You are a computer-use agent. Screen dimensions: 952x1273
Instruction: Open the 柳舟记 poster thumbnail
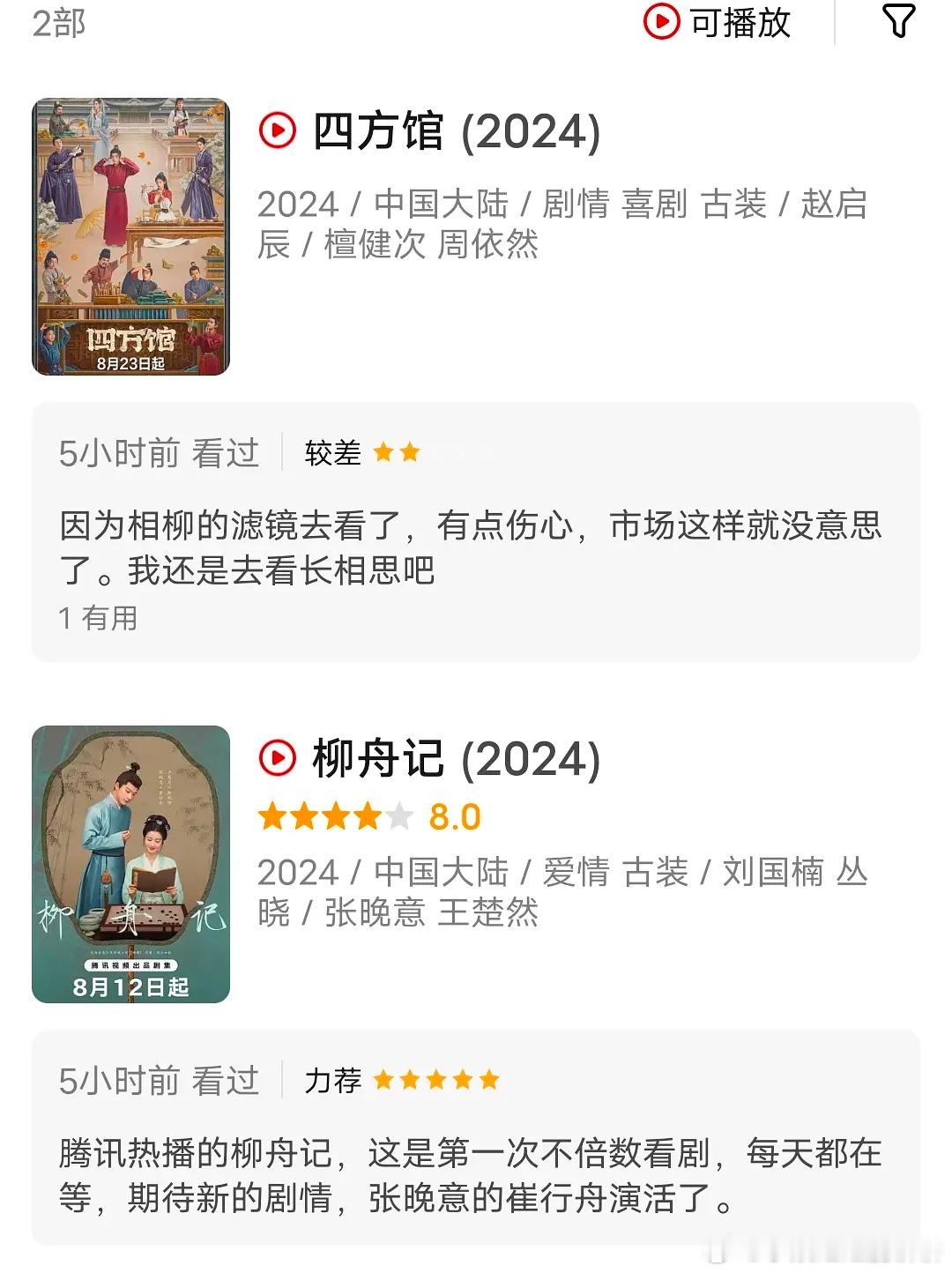point(132,864)
